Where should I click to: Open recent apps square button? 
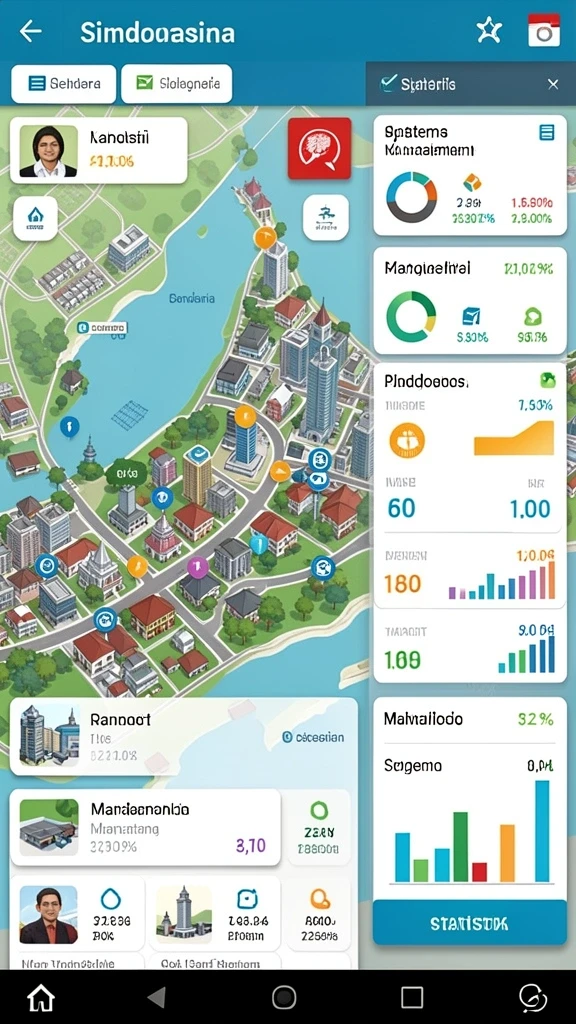click(x=412, y=997)
